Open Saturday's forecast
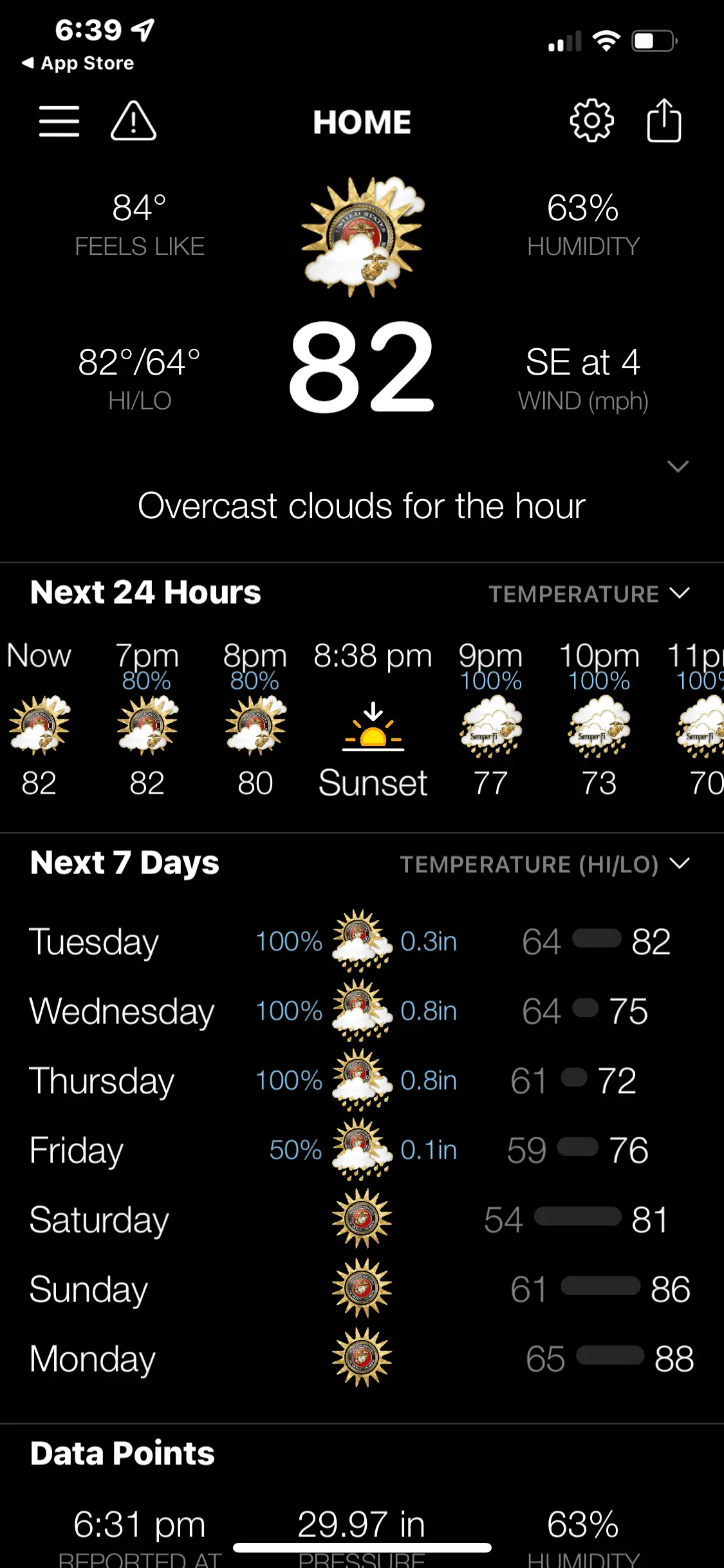Viewport: 724px width, 1568px height. point(360,1220)
